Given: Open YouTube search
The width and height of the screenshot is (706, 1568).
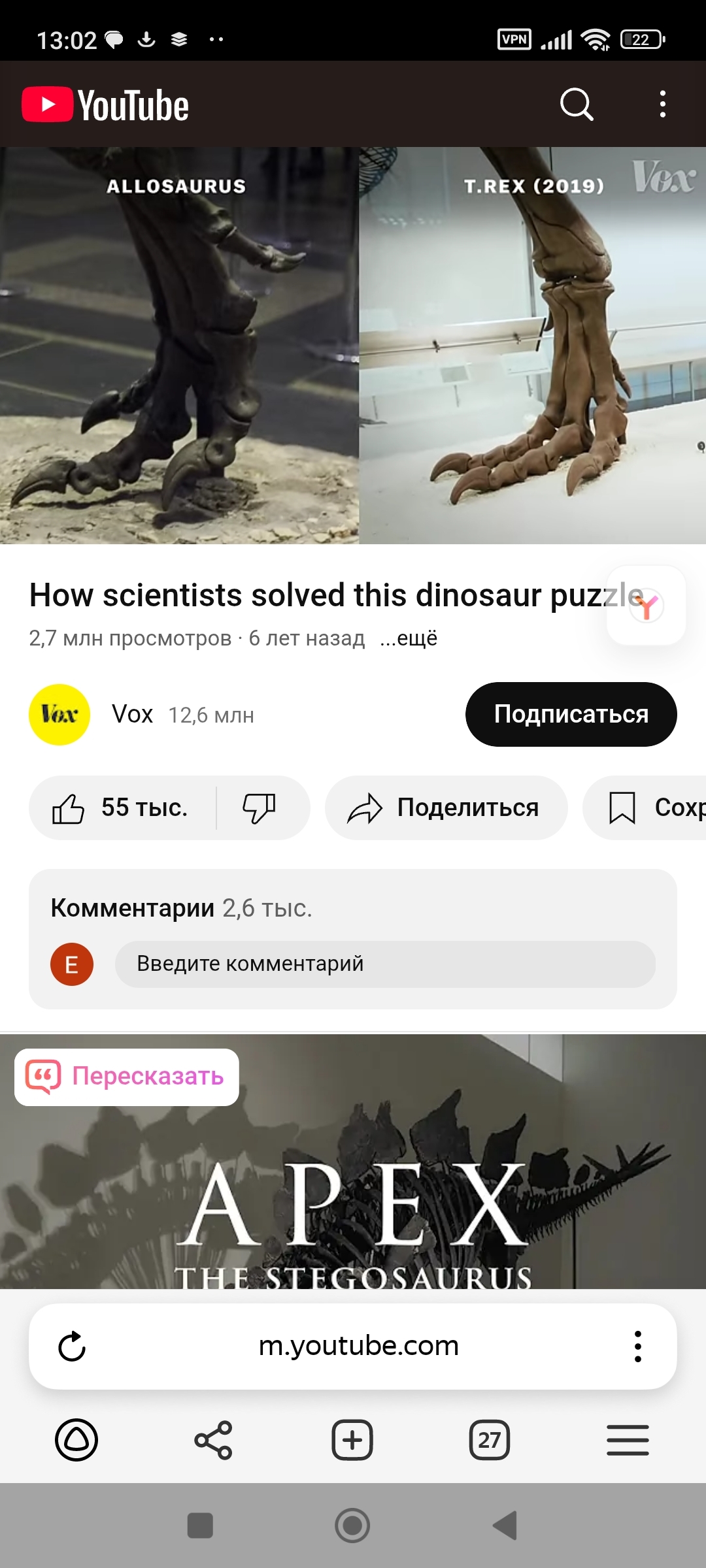Looking at the screenshot, I should (x=577, y=105).
